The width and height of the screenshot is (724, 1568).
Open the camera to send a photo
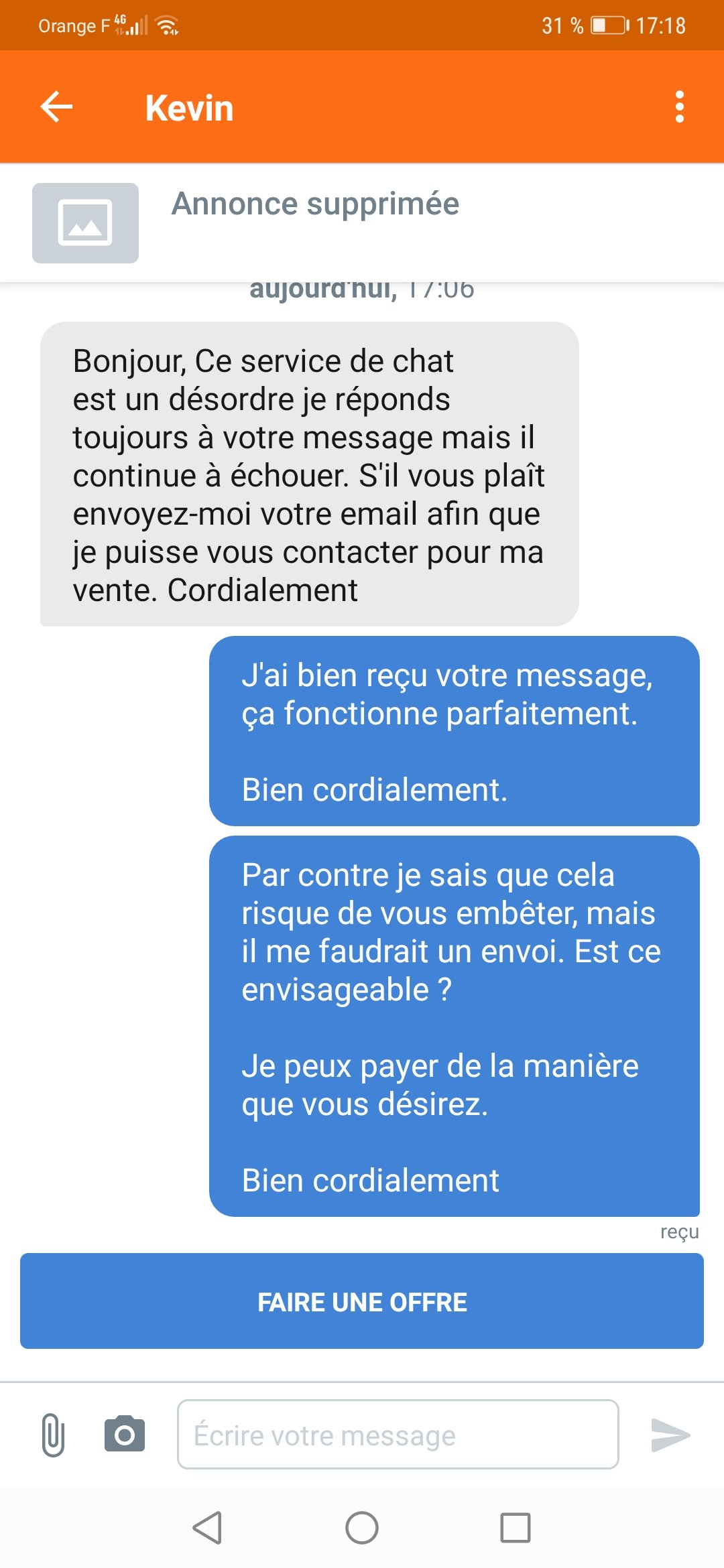[125, 1435]
